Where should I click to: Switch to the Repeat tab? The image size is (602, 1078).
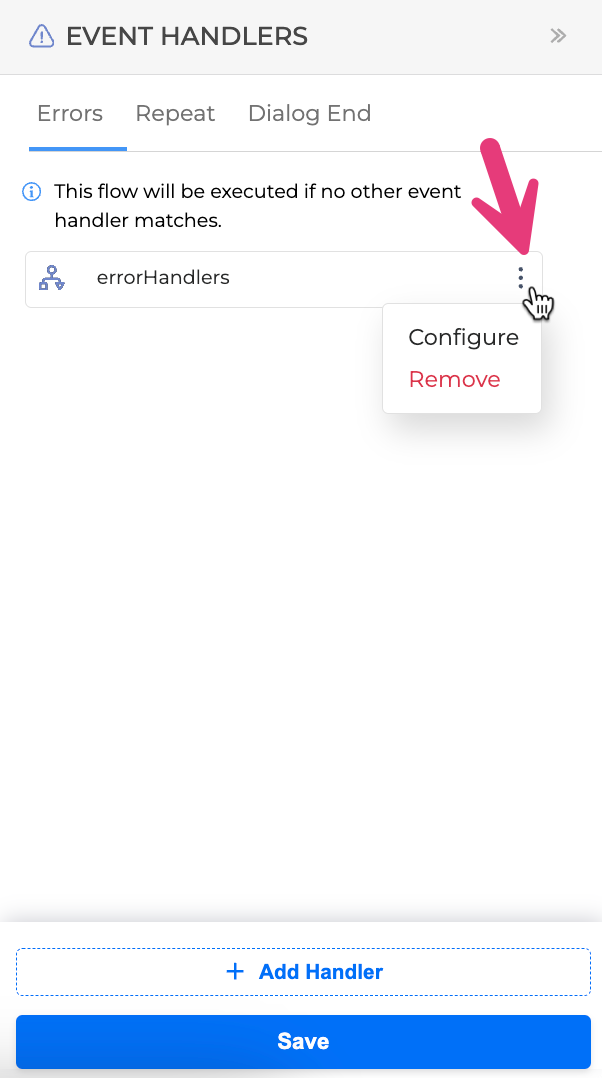click(x=175, y=114)
